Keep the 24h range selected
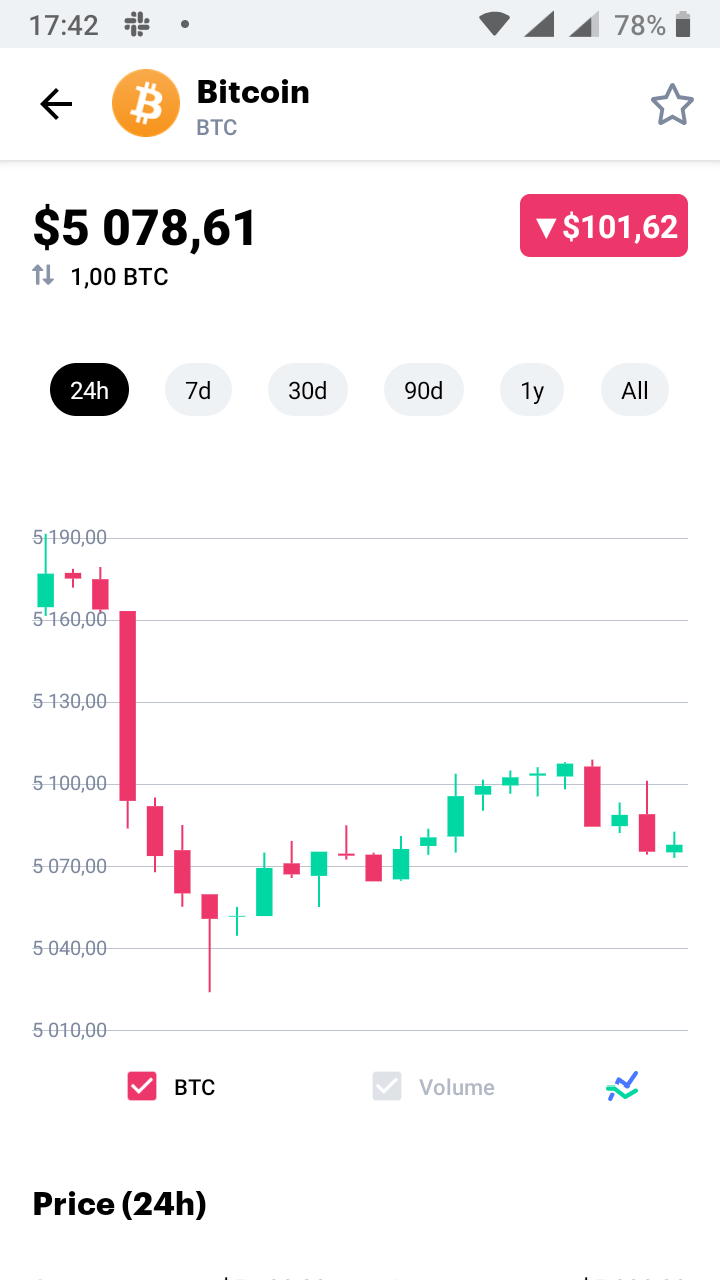The width and height of the screenshot is (720, 1280). coord(89,390)
